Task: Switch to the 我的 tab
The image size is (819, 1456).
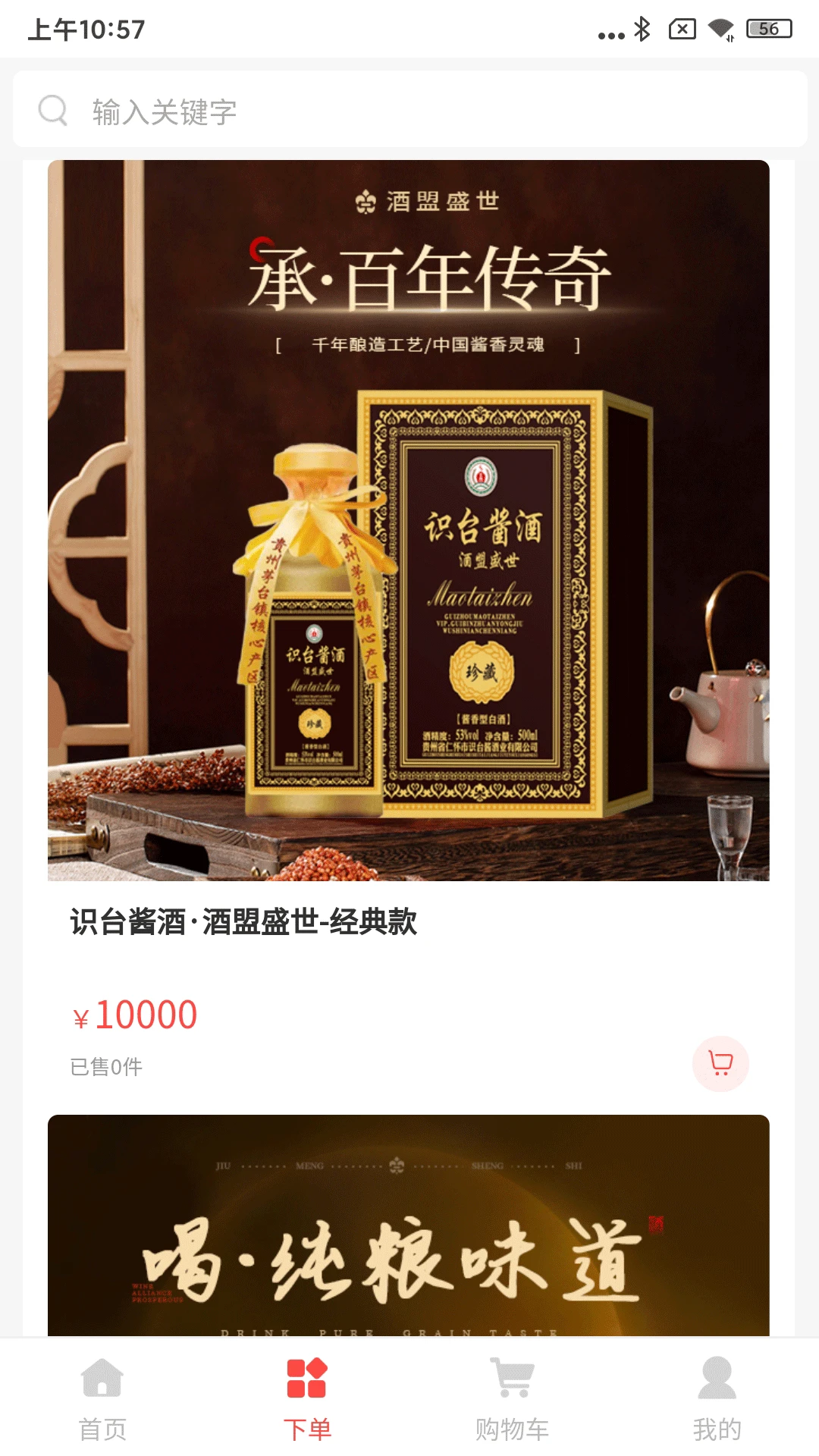Action: [x=717, y=1428]
